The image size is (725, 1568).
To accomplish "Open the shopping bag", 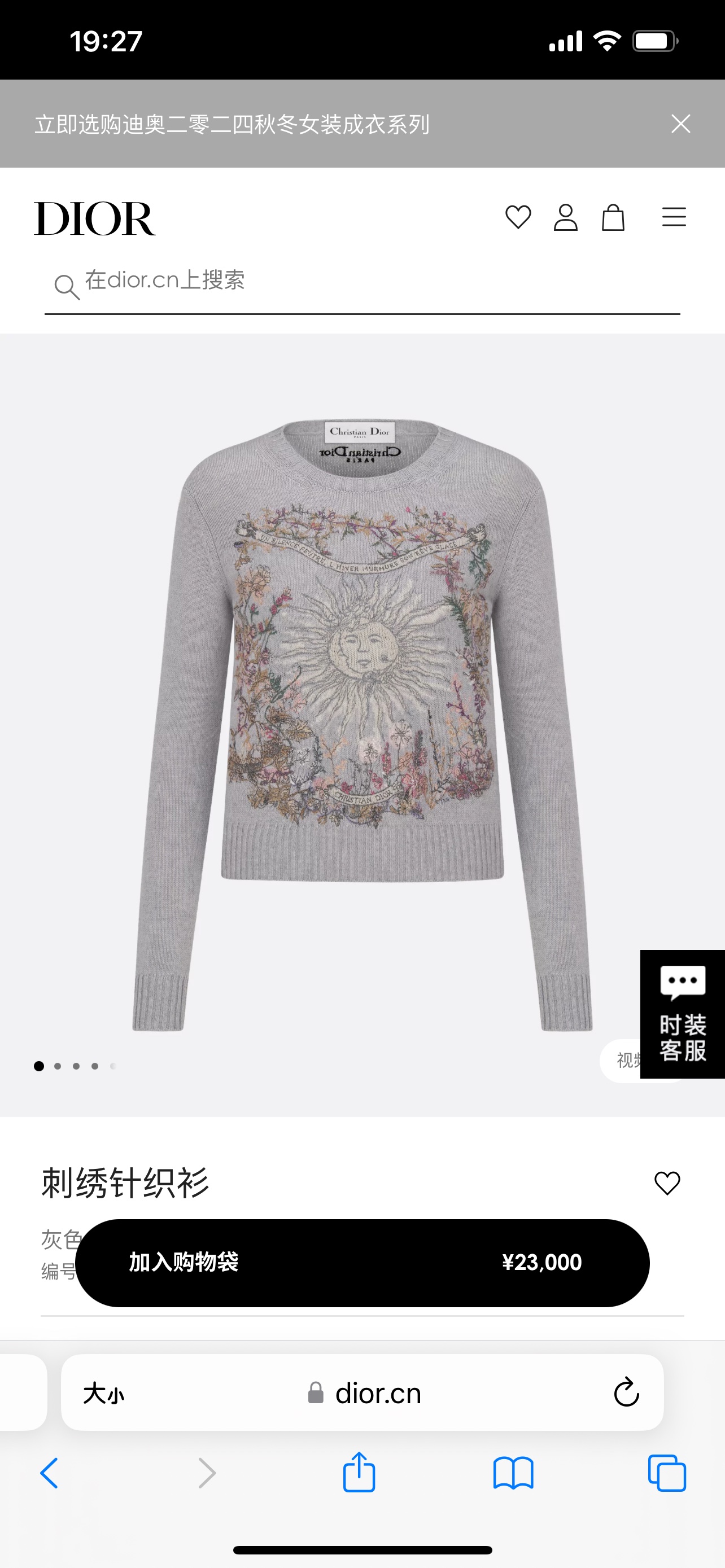I will 613,217.
